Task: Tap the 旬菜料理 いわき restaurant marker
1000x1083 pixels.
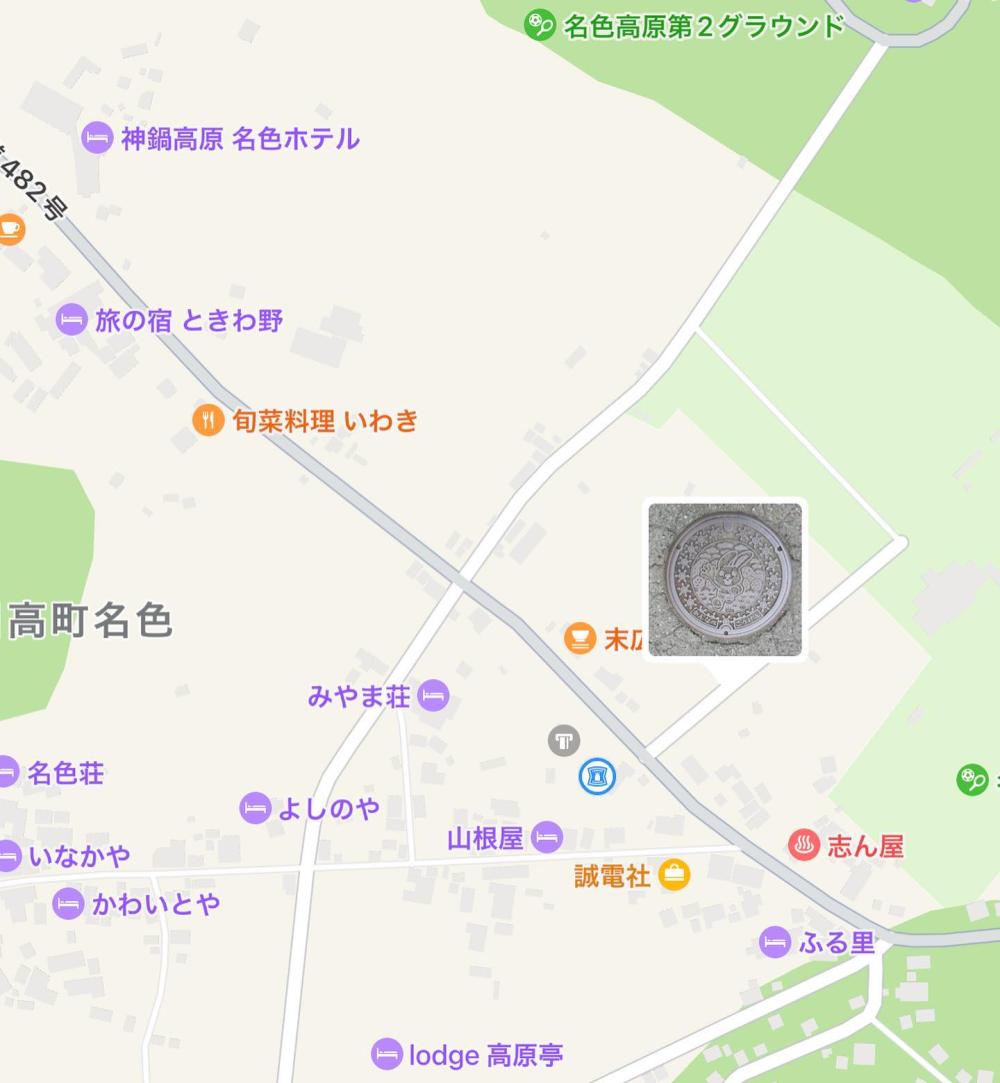Action: click(x=208, y=420)
